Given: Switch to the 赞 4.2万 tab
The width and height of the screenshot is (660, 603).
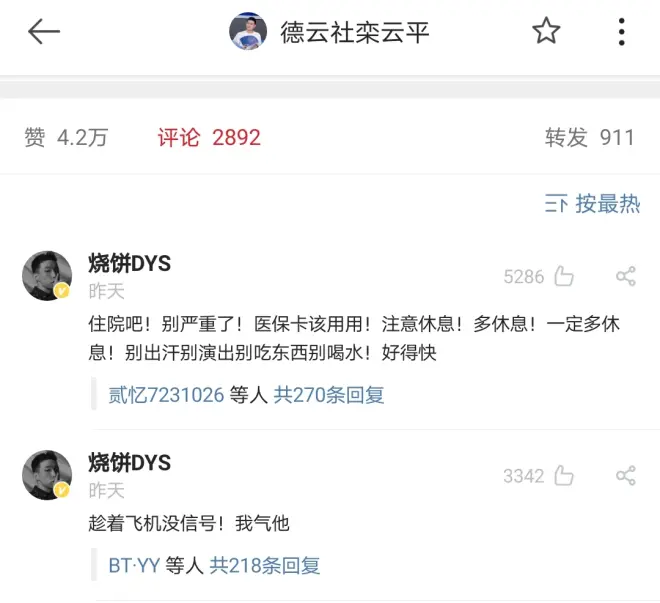Looking at the screenshot, I should [66, 138].
